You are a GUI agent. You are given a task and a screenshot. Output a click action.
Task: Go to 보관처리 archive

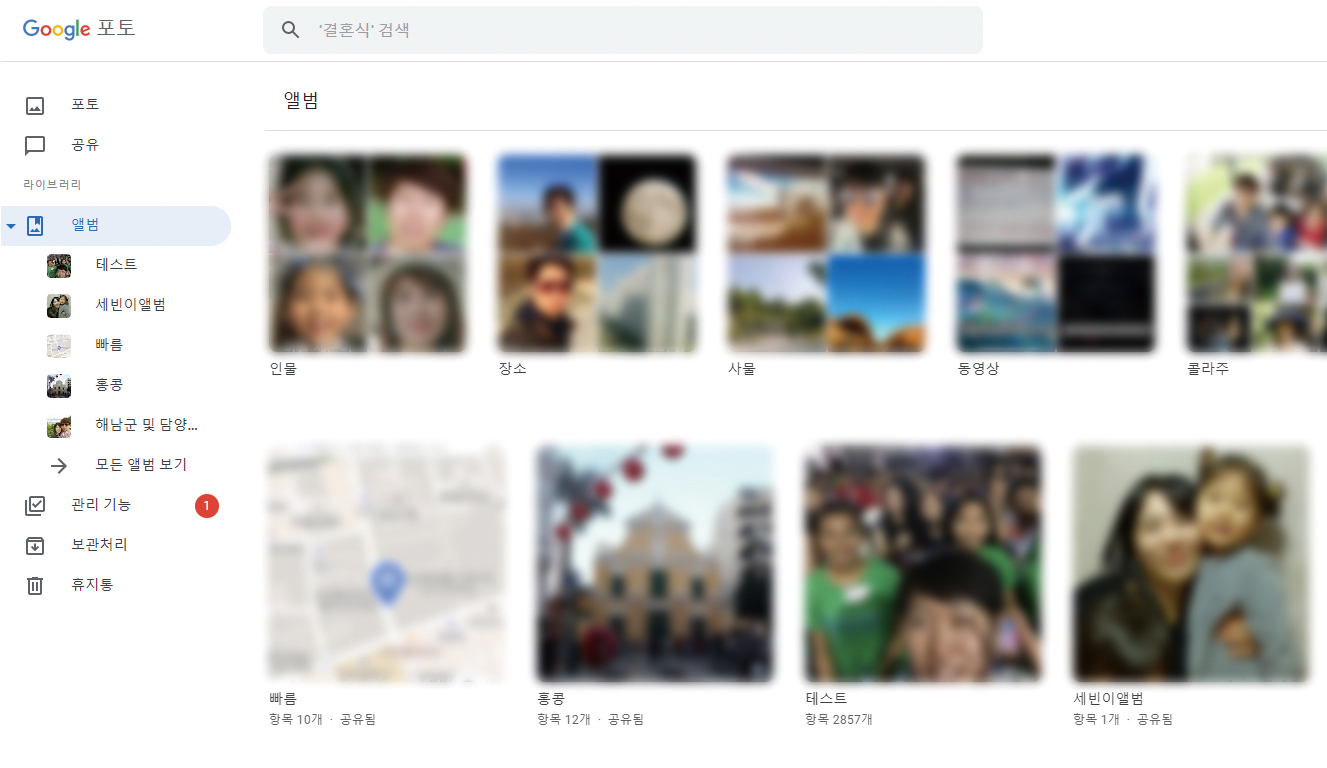point(99,545)
